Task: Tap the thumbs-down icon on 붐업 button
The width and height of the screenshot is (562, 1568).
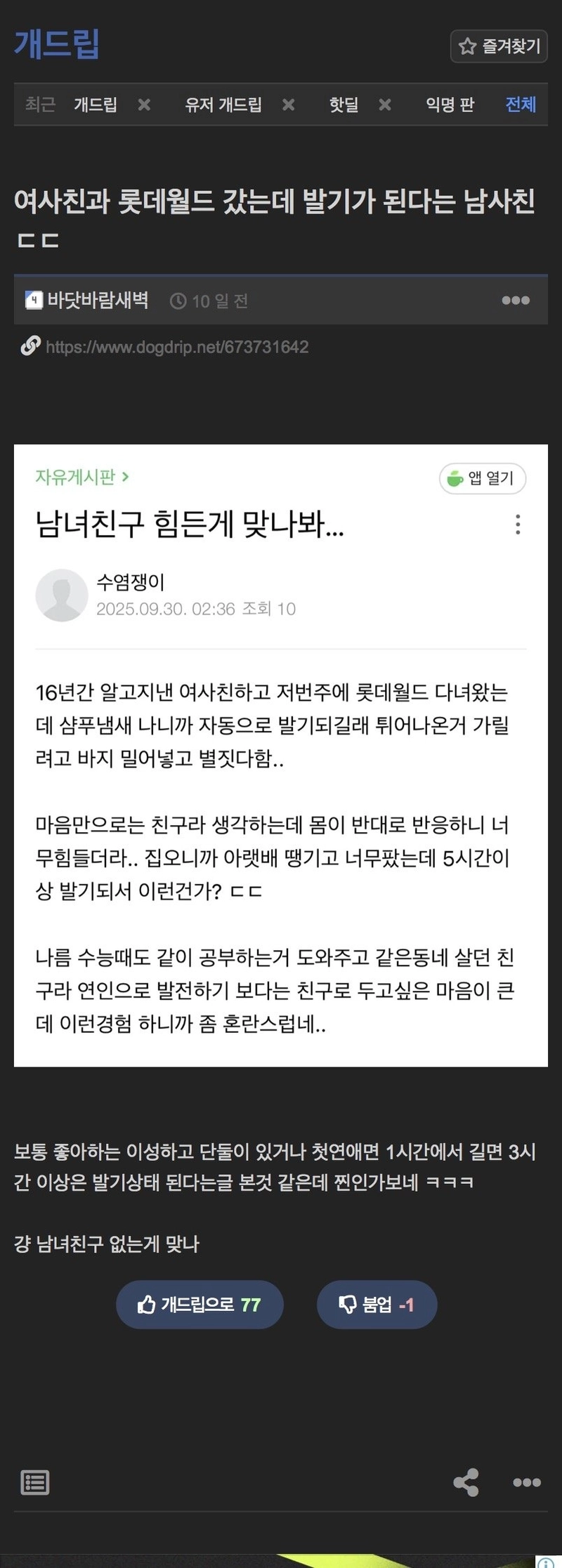Action: [347, 1304]
